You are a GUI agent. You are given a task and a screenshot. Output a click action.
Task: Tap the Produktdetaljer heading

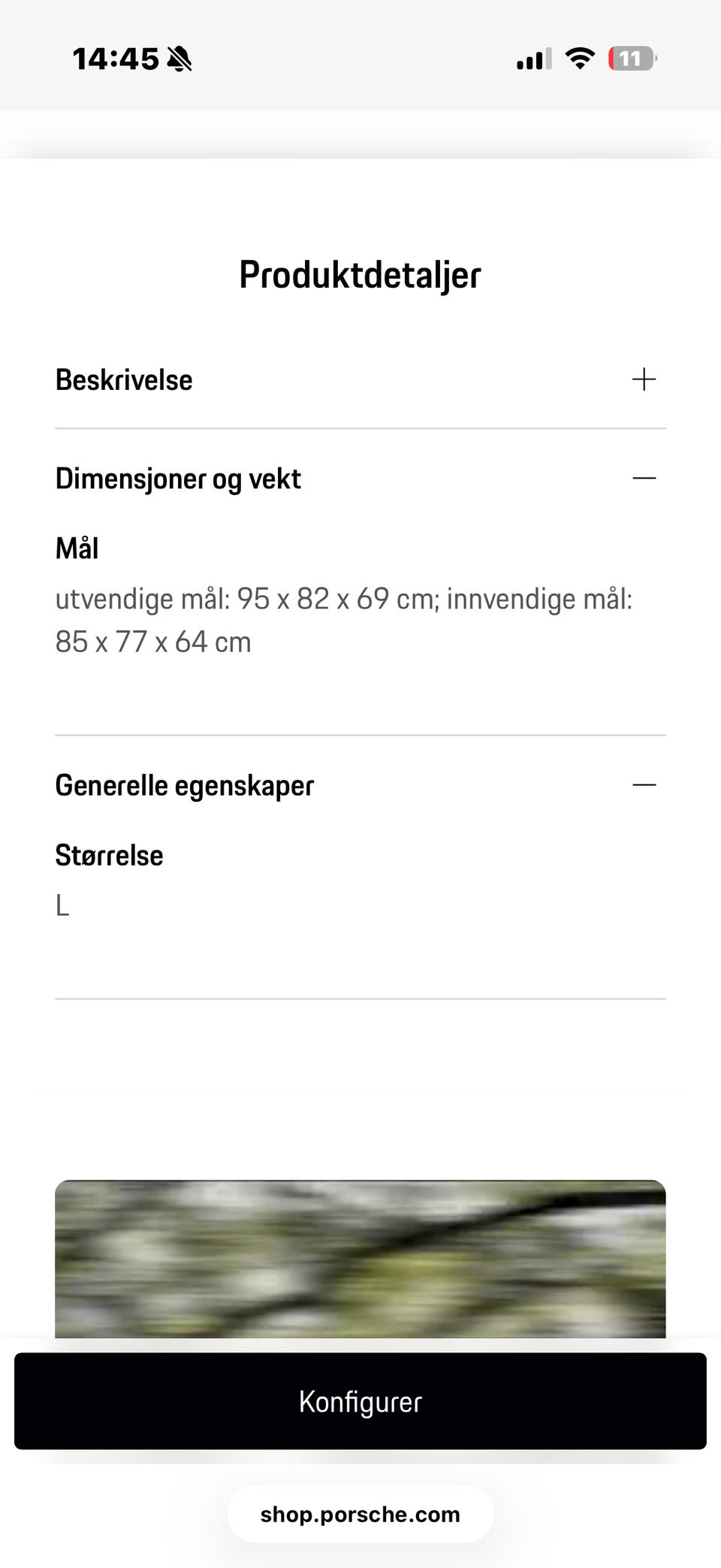(x=360, y=274)
